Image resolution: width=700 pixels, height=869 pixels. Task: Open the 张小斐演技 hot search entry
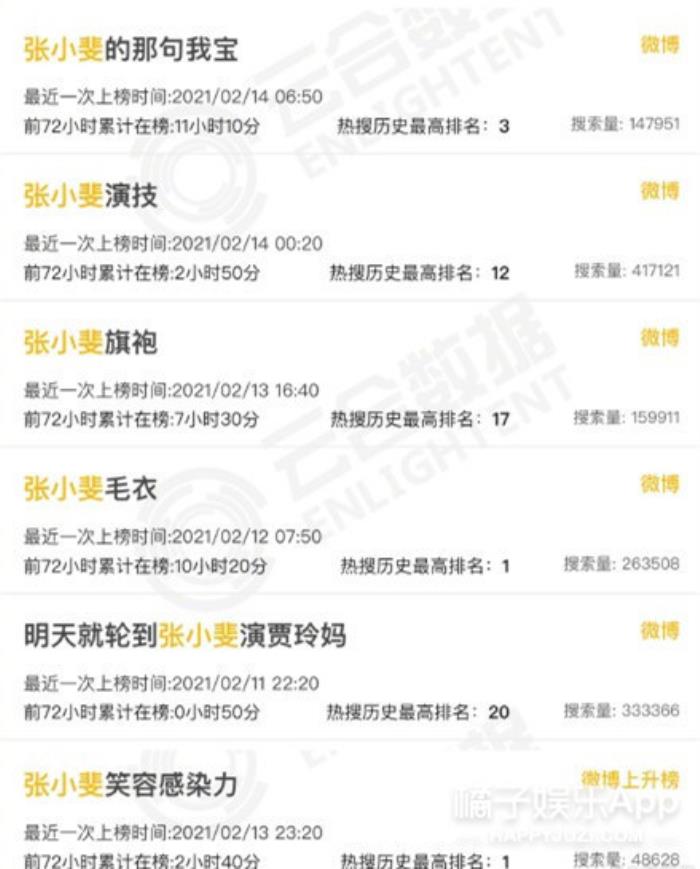(91, 196)
